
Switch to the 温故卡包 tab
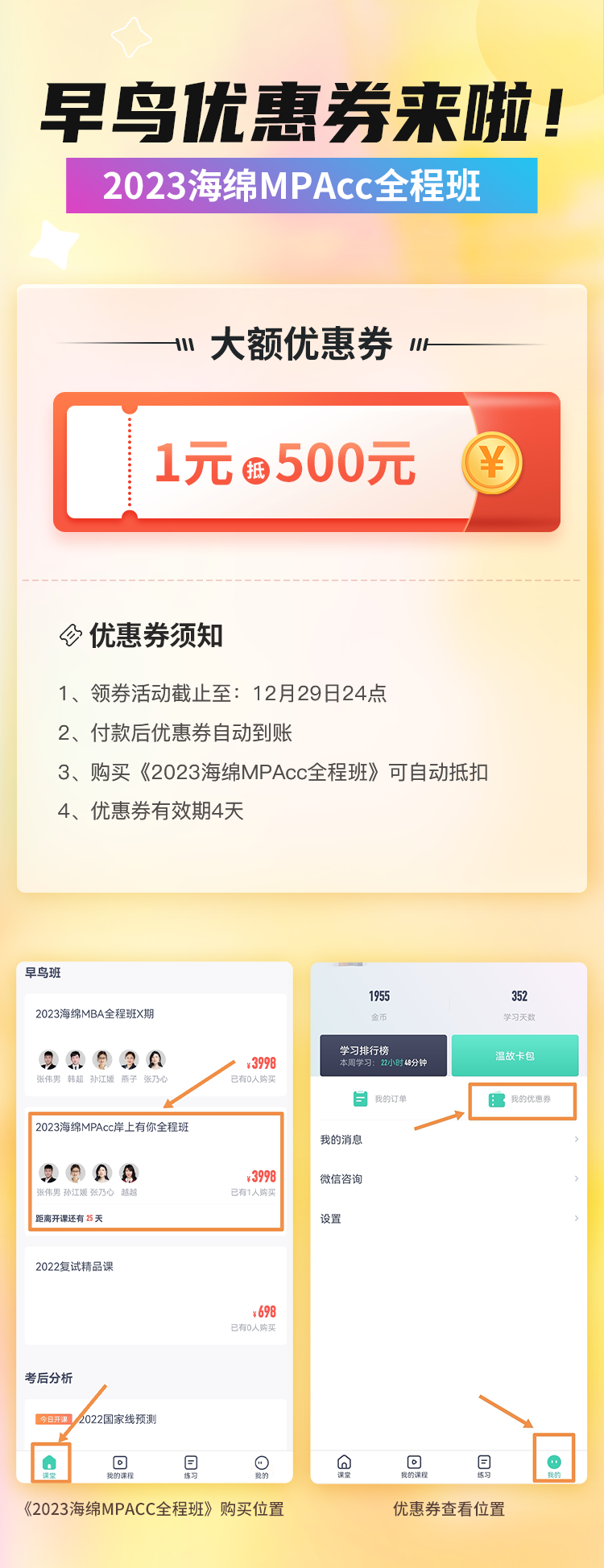point(515,1055)
